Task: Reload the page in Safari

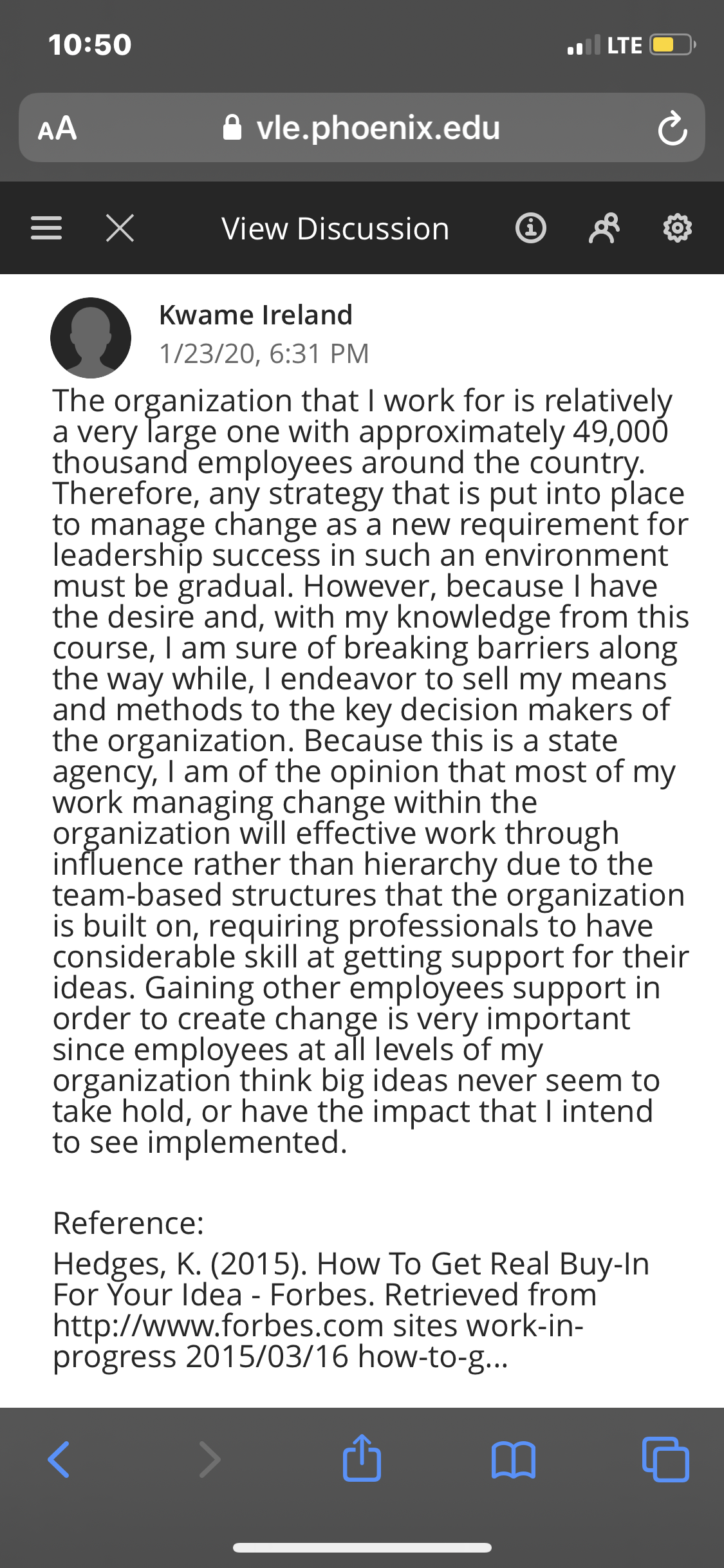Action: (x=673, y=128)
